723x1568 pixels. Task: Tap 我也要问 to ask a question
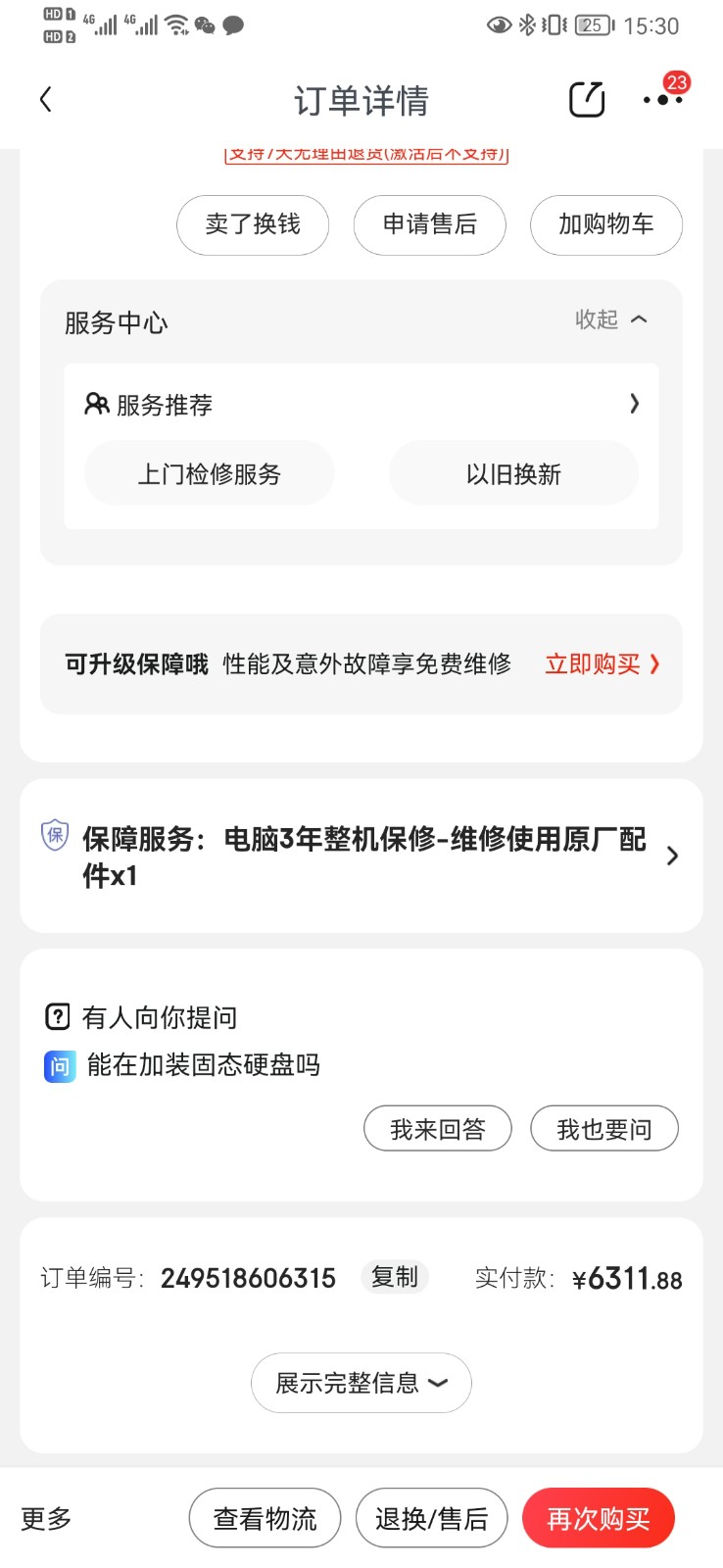[604, 1129]
